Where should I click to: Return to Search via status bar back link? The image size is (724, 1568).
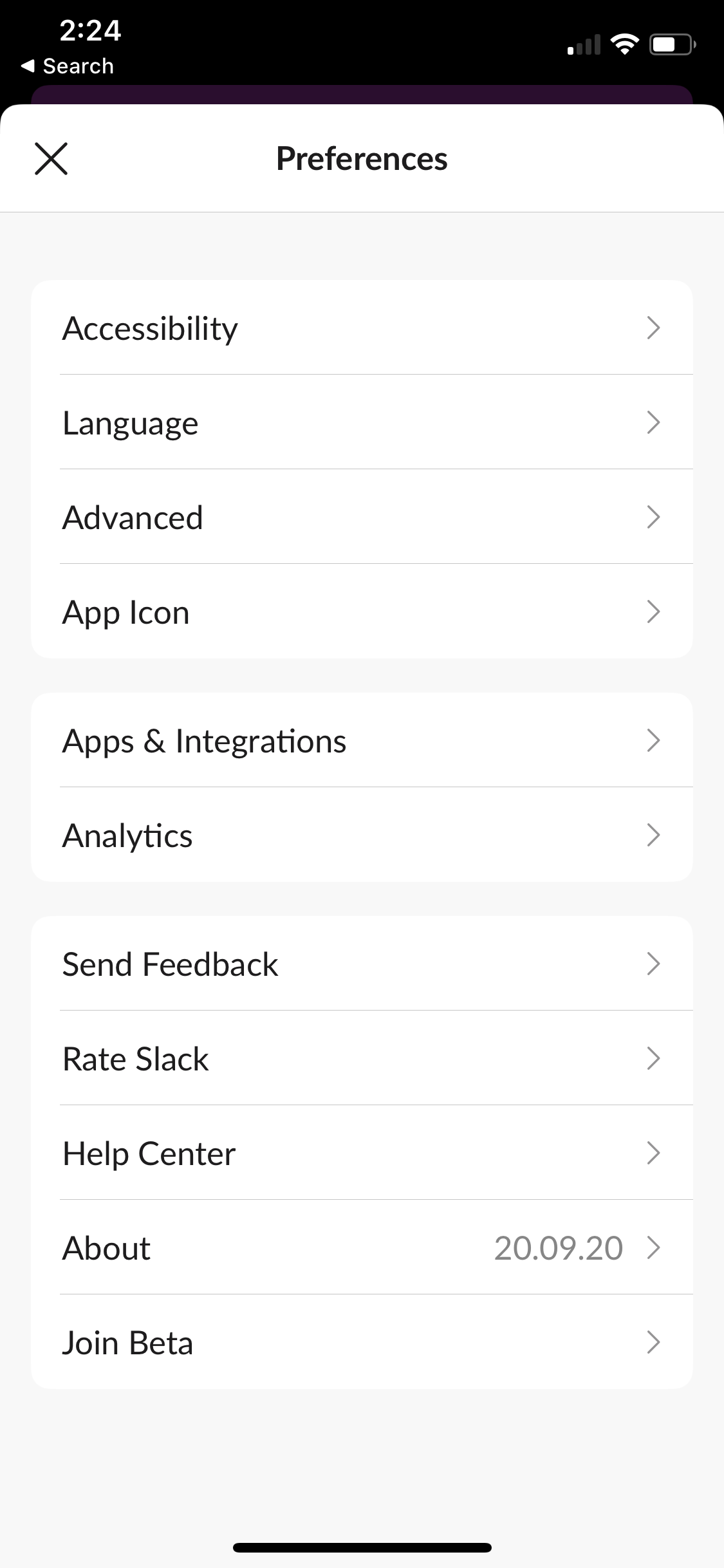tap(68, 66)
